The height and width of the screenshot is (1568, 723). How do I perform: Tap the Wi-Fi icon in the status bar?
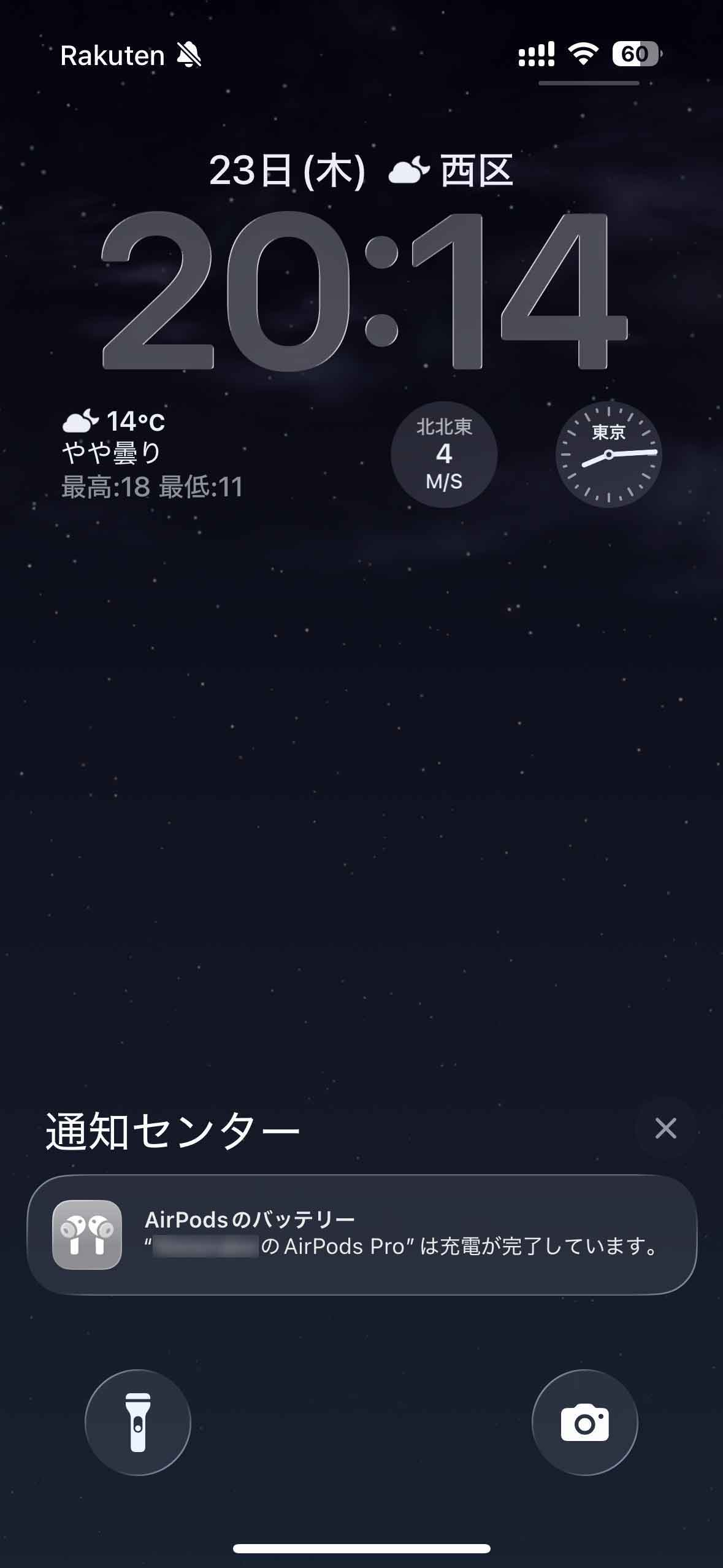click(581, 55)
